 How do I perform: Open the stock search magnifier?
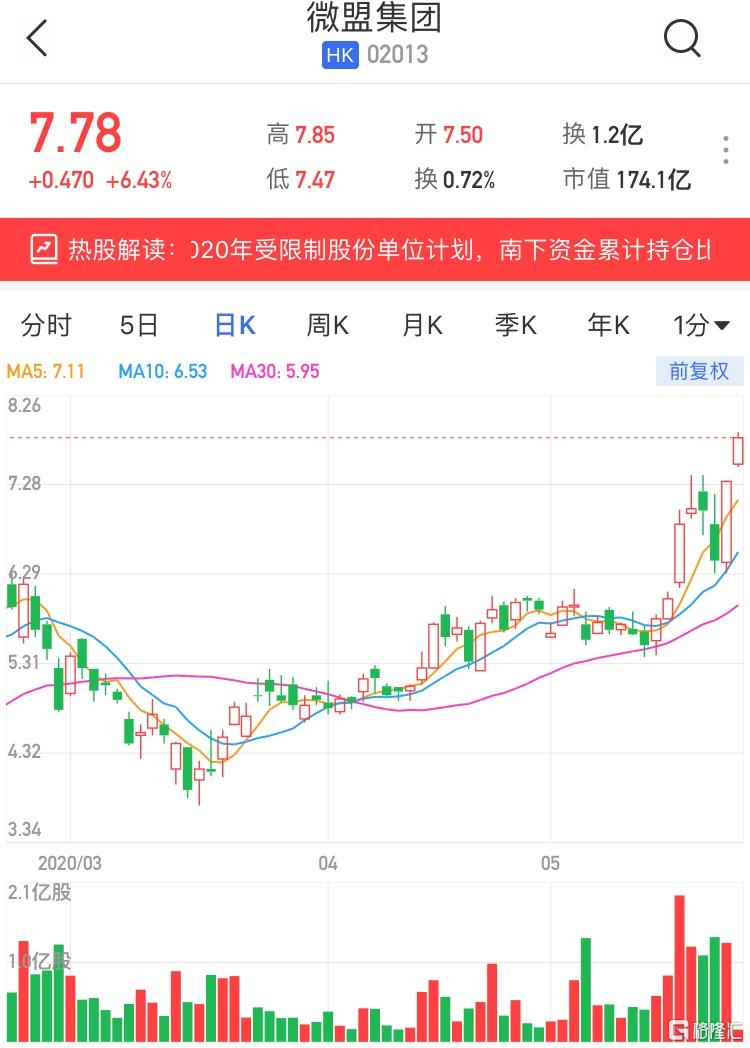pyautogui.click(x=682, y=39)
